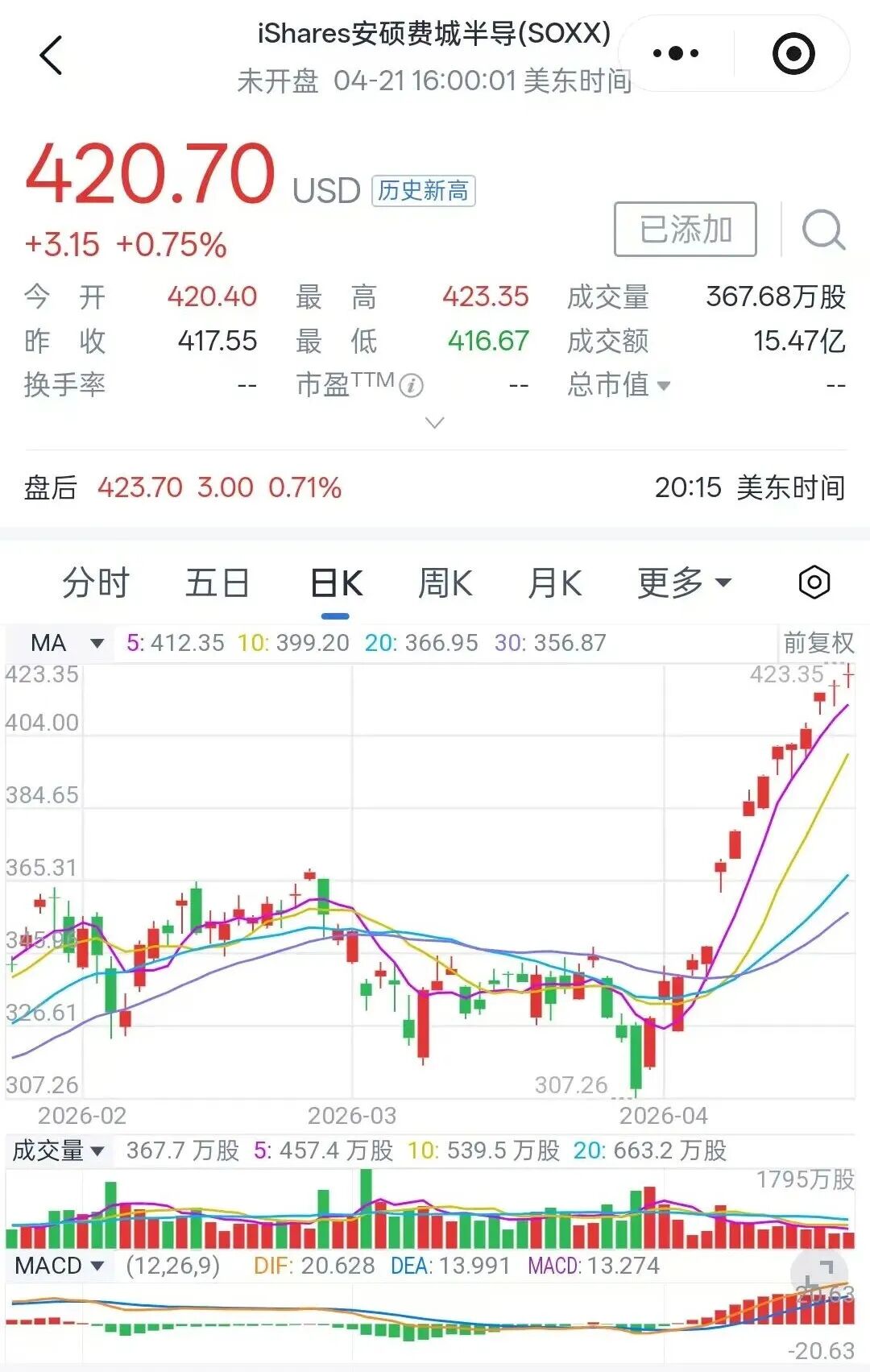The width and height of the screenshot is (870, 1372).
Task: Show the 市盈TTM info tooltip
Action: coord(412,386)
